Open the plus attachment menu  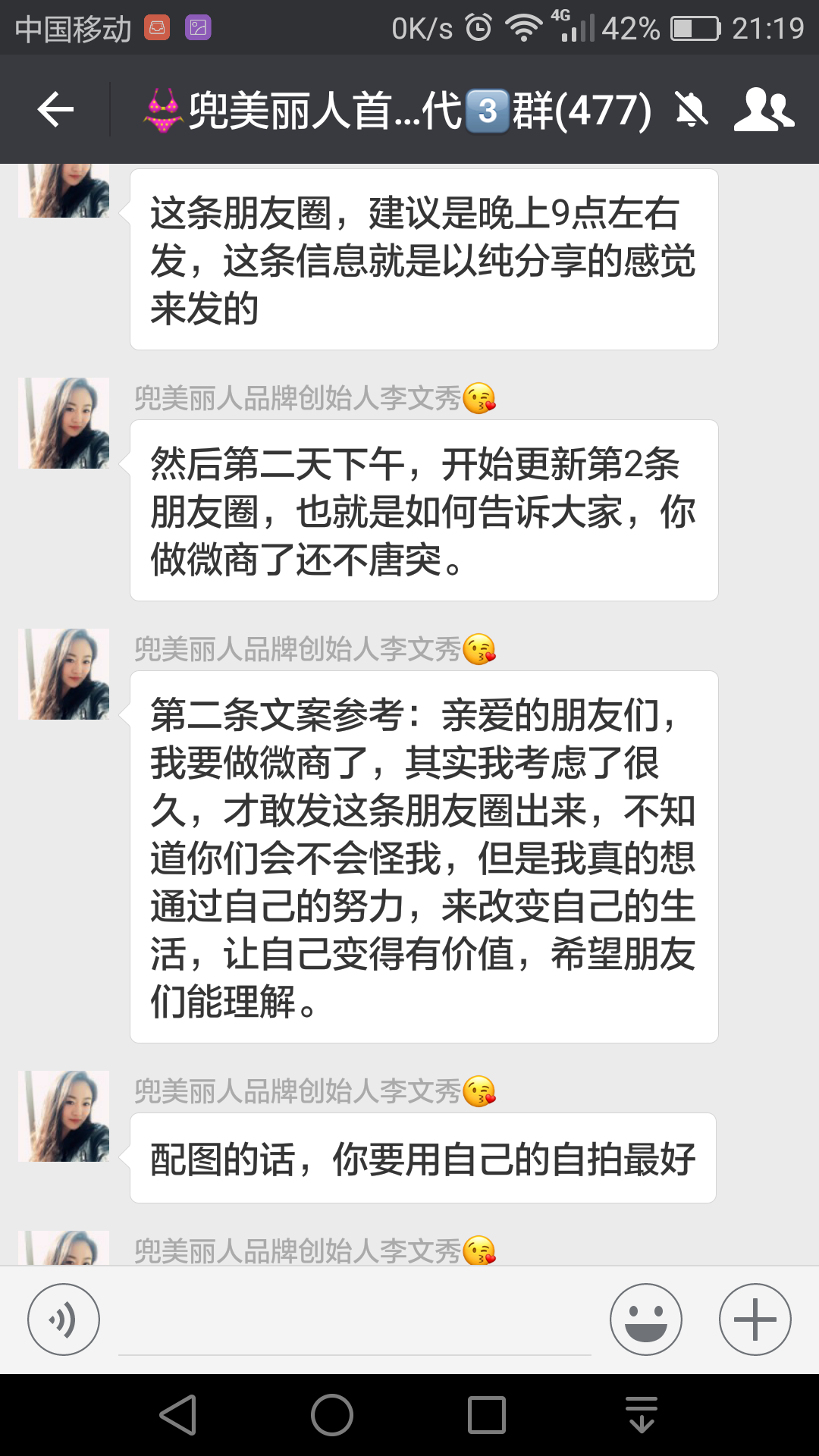click(x=755, y=1319)
